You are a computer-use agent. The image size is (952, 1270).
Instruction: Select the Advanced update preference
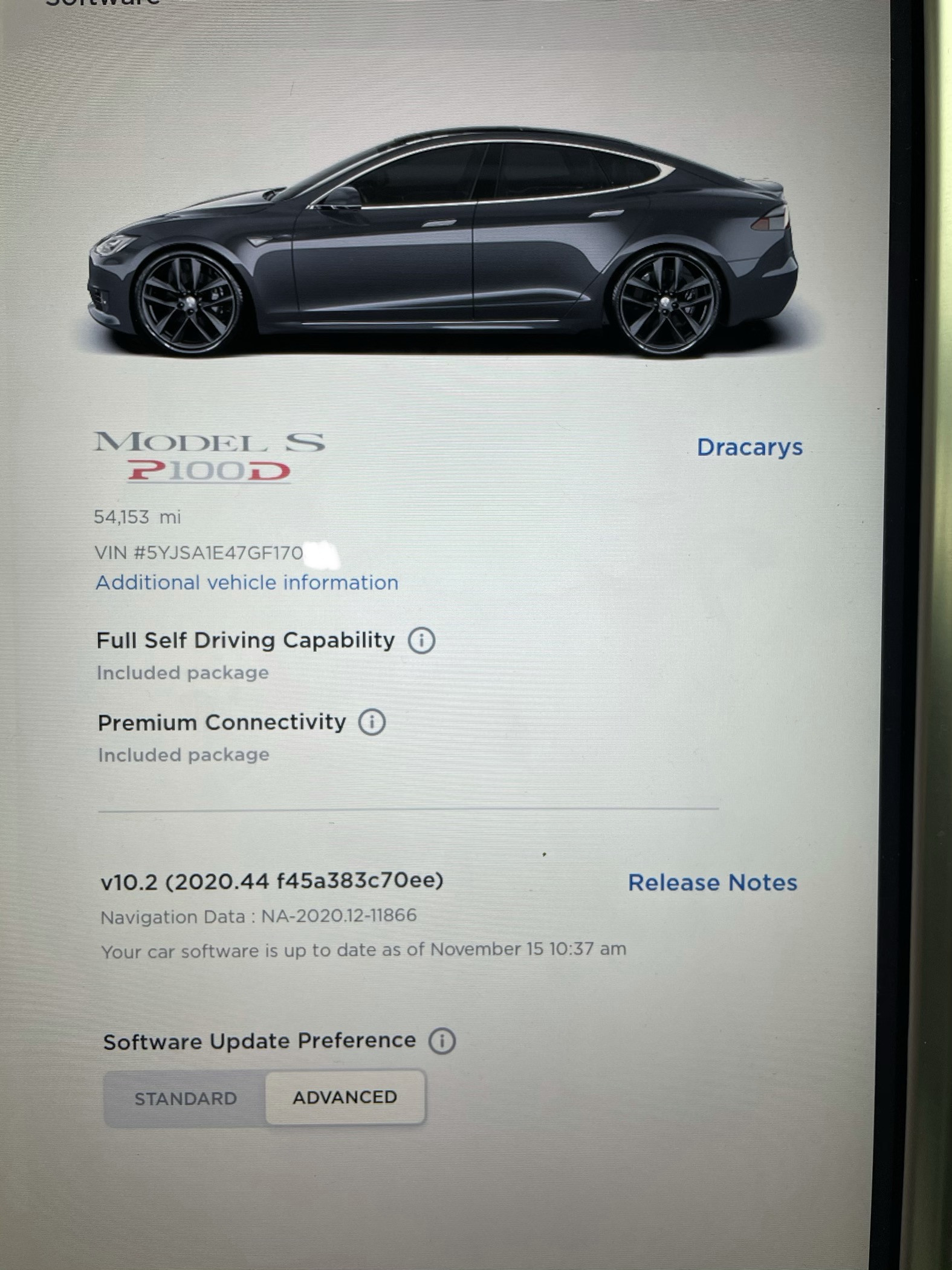point(345,1097)
